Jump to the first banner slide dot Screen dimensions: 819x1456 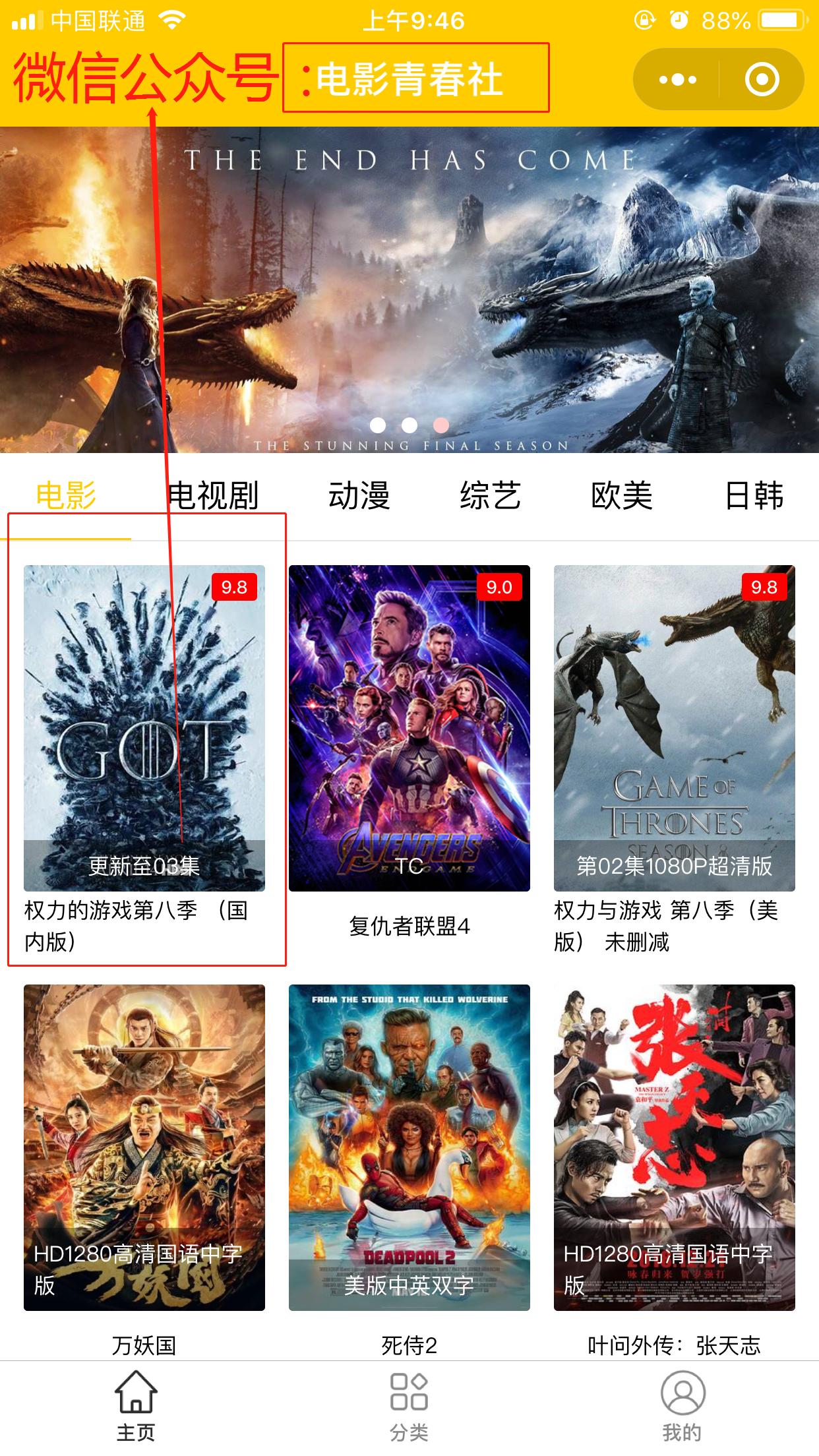tap(378, 425)
